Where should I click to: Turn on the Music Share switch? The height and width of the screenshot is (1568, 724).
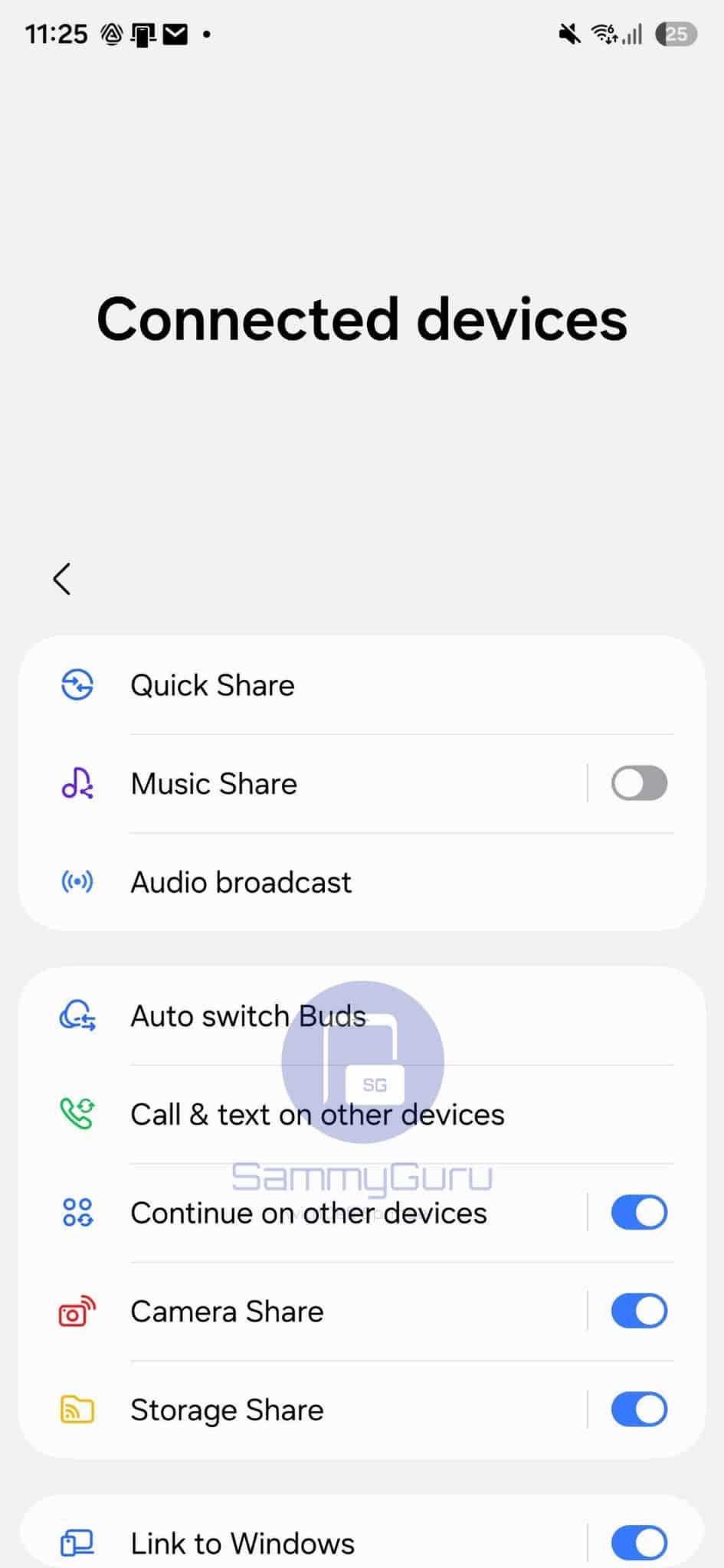click(638, 783)
